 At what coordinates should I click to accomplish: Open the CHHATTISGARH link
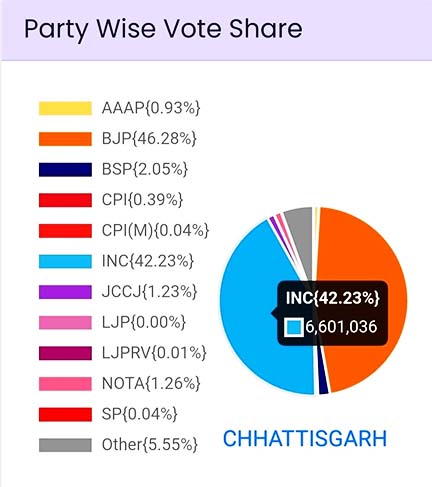[305, 438]
